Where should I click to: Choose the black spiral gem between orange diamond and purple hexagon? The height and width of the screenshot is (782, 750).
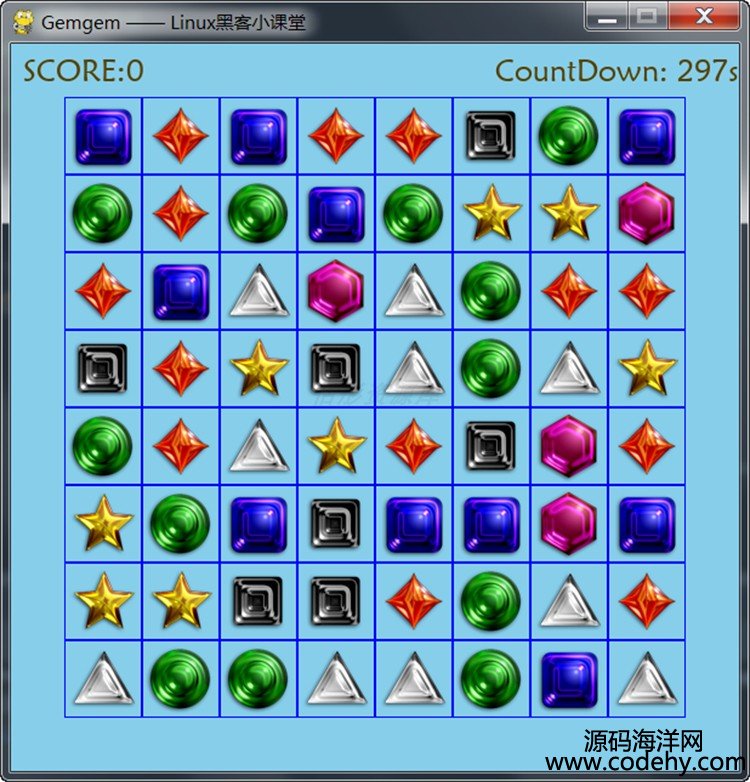491,446
